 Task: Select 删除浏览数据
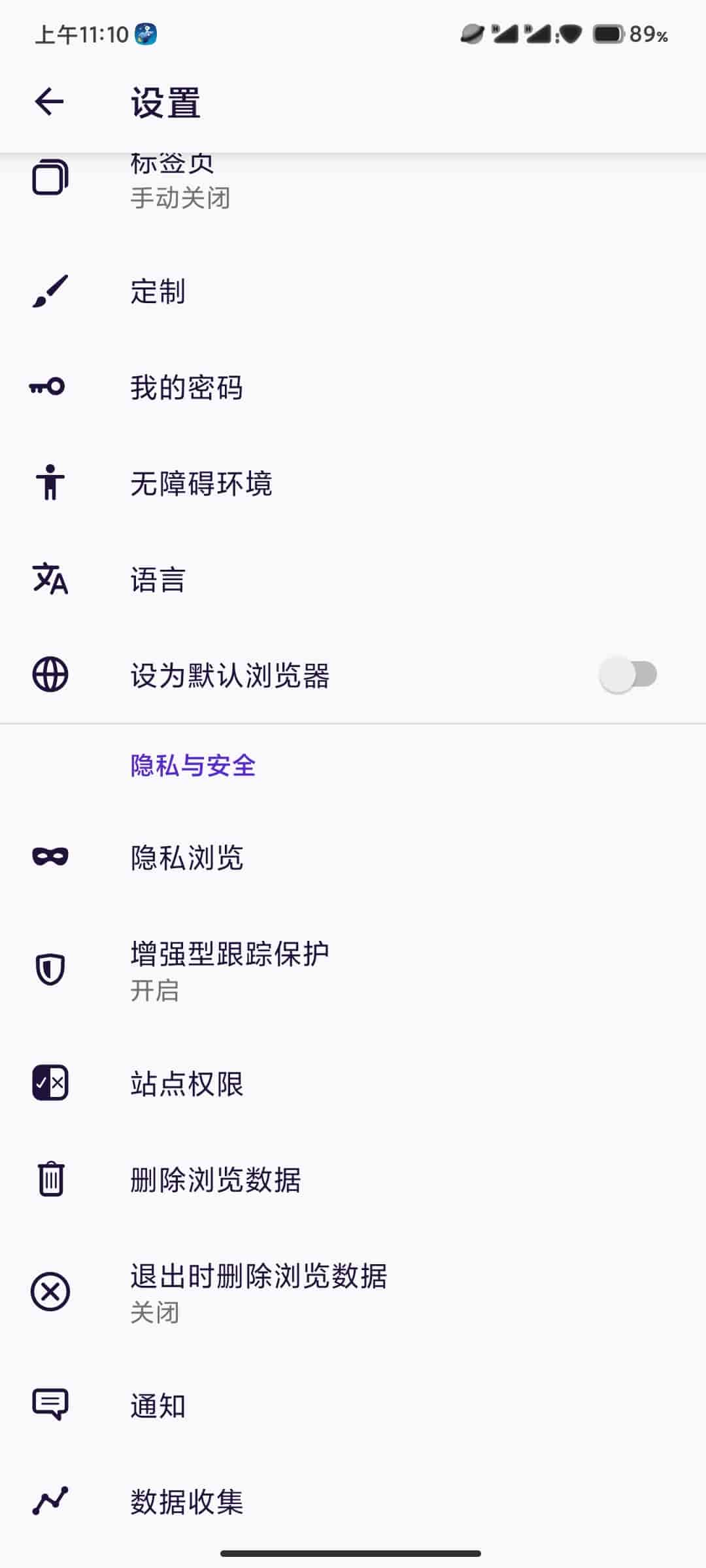pyautogui.click(x=353, y=1179)
